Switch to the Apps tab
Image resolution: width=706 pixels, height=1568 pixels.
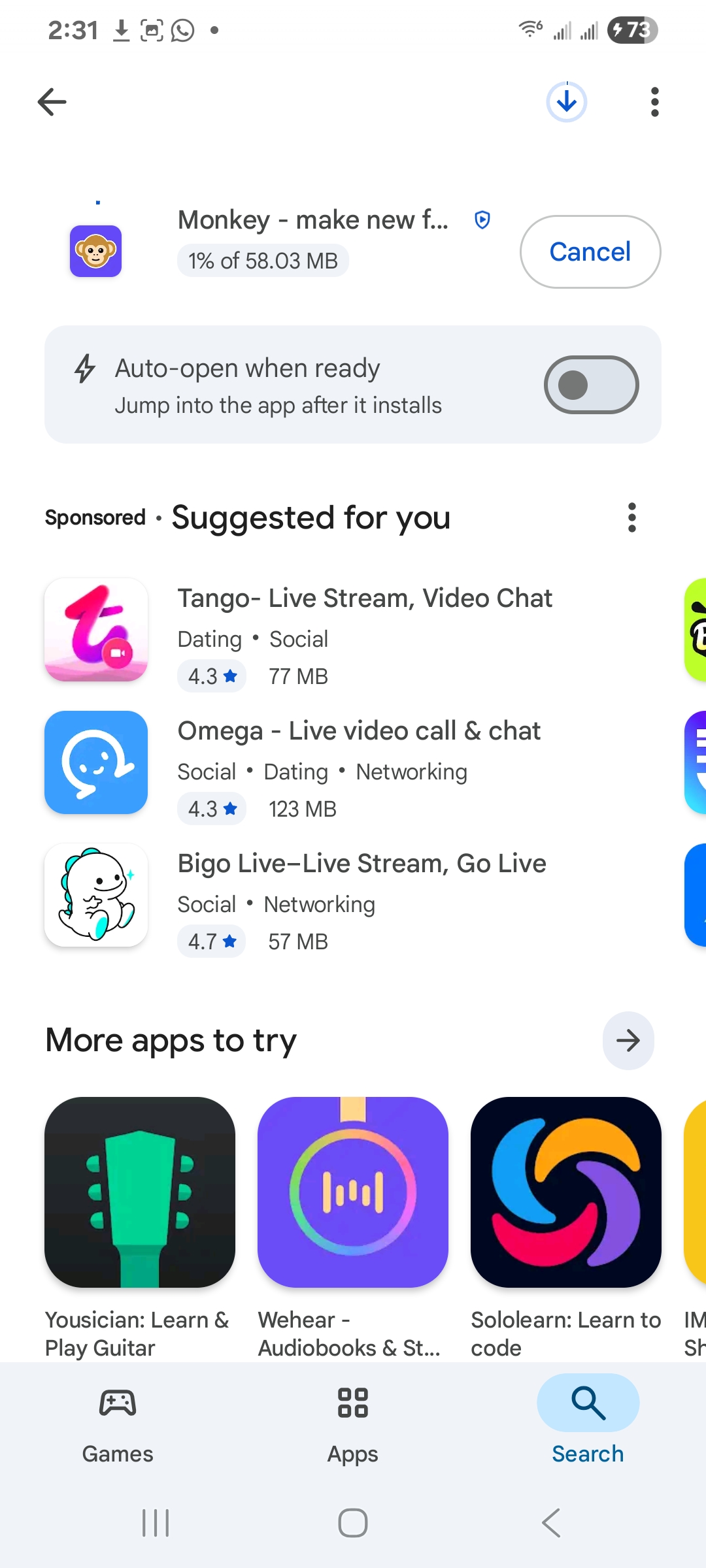352,1424
